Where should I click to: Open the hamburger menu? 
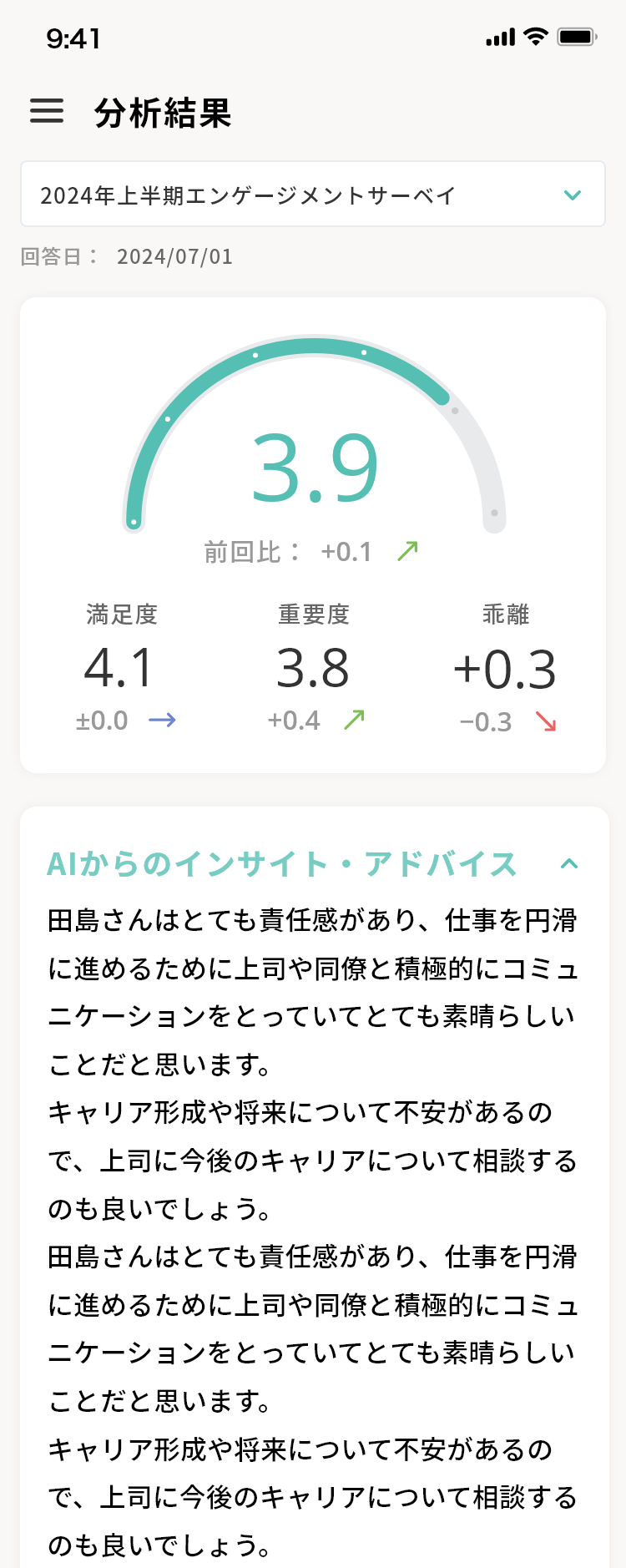tap(47, 111)
